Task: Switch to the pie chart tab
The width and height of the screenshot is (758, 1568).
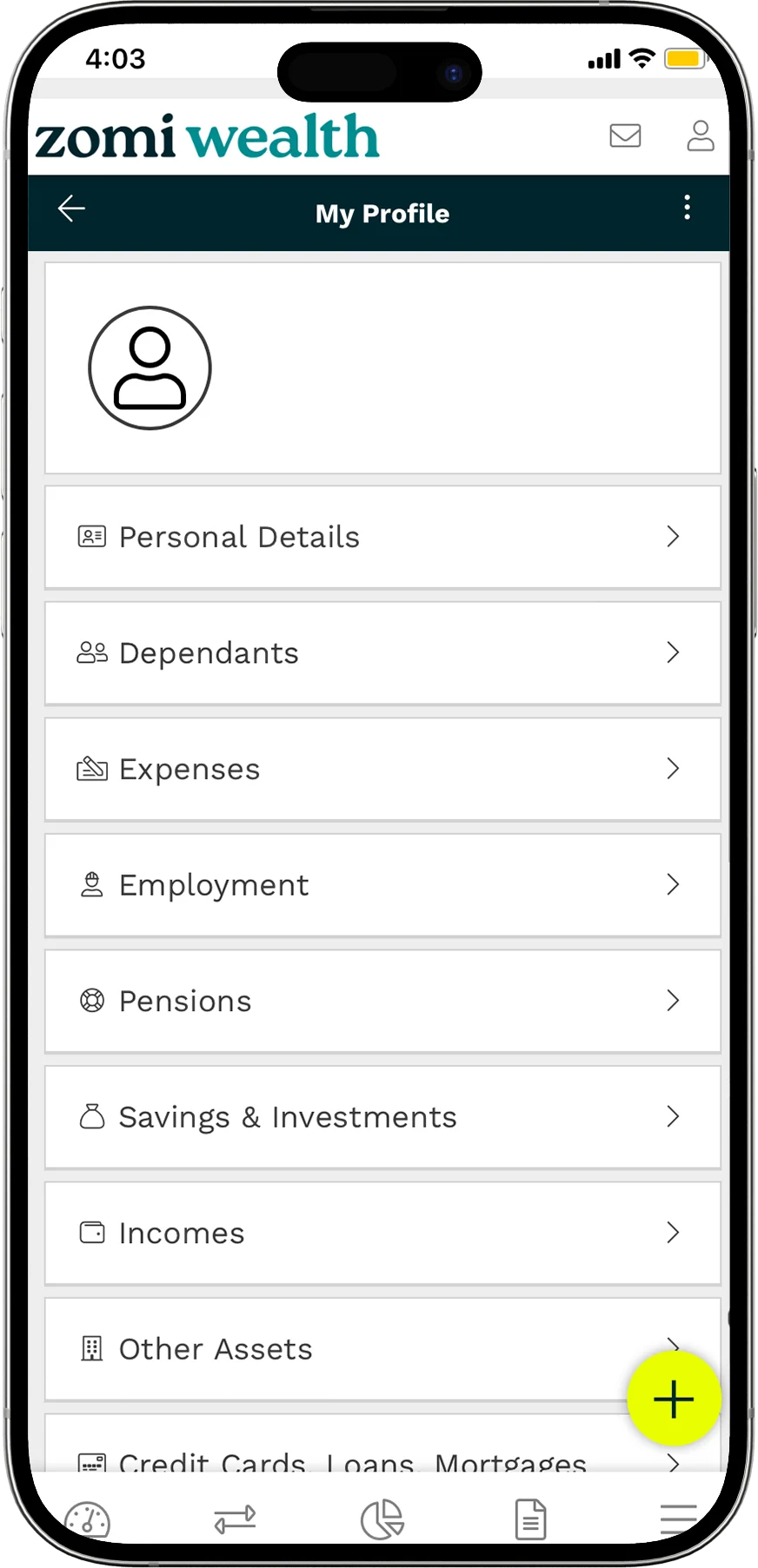Action: point(382,1519)
